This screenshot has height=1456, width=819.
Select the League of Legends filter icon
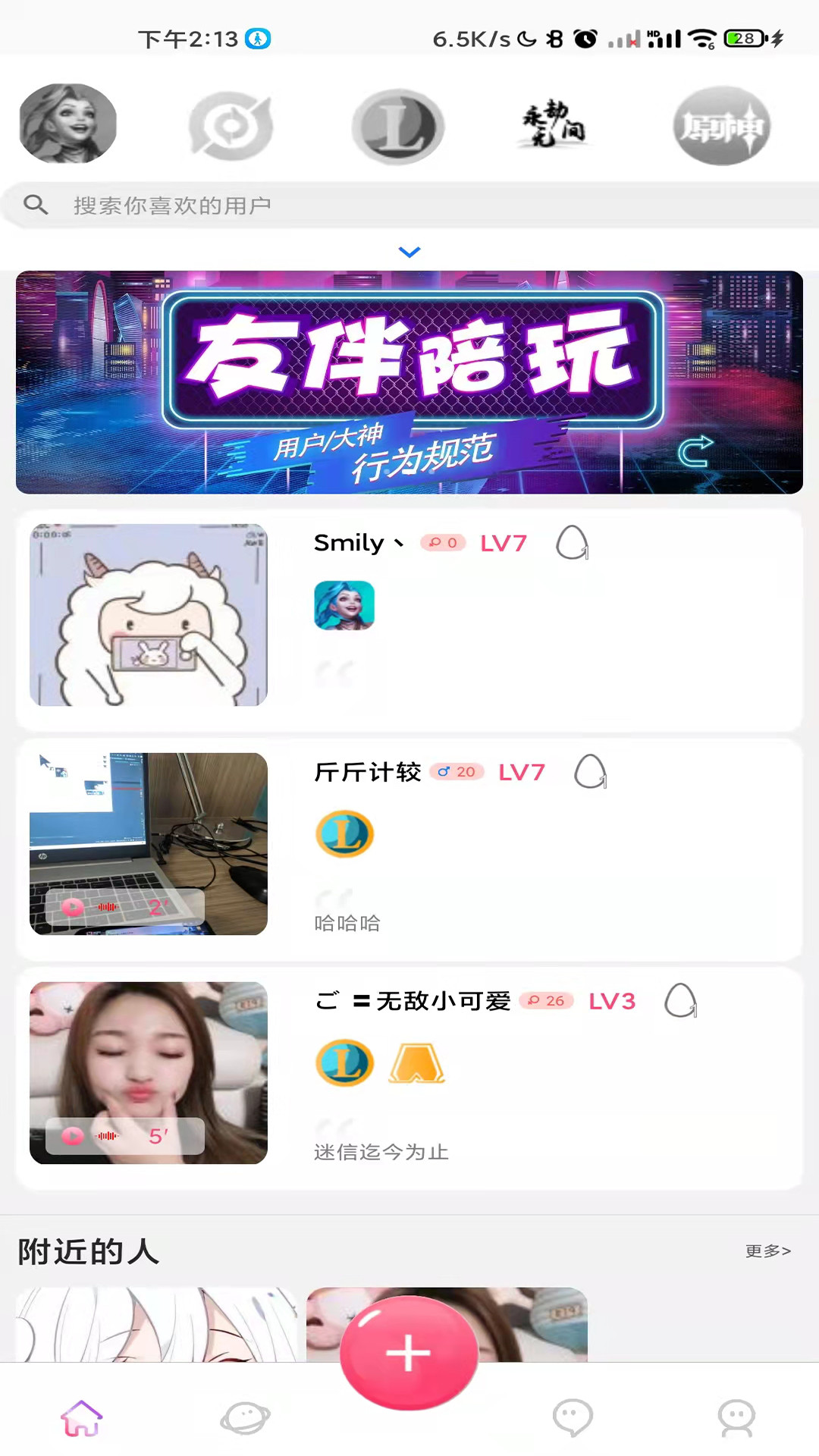(399, 126)
